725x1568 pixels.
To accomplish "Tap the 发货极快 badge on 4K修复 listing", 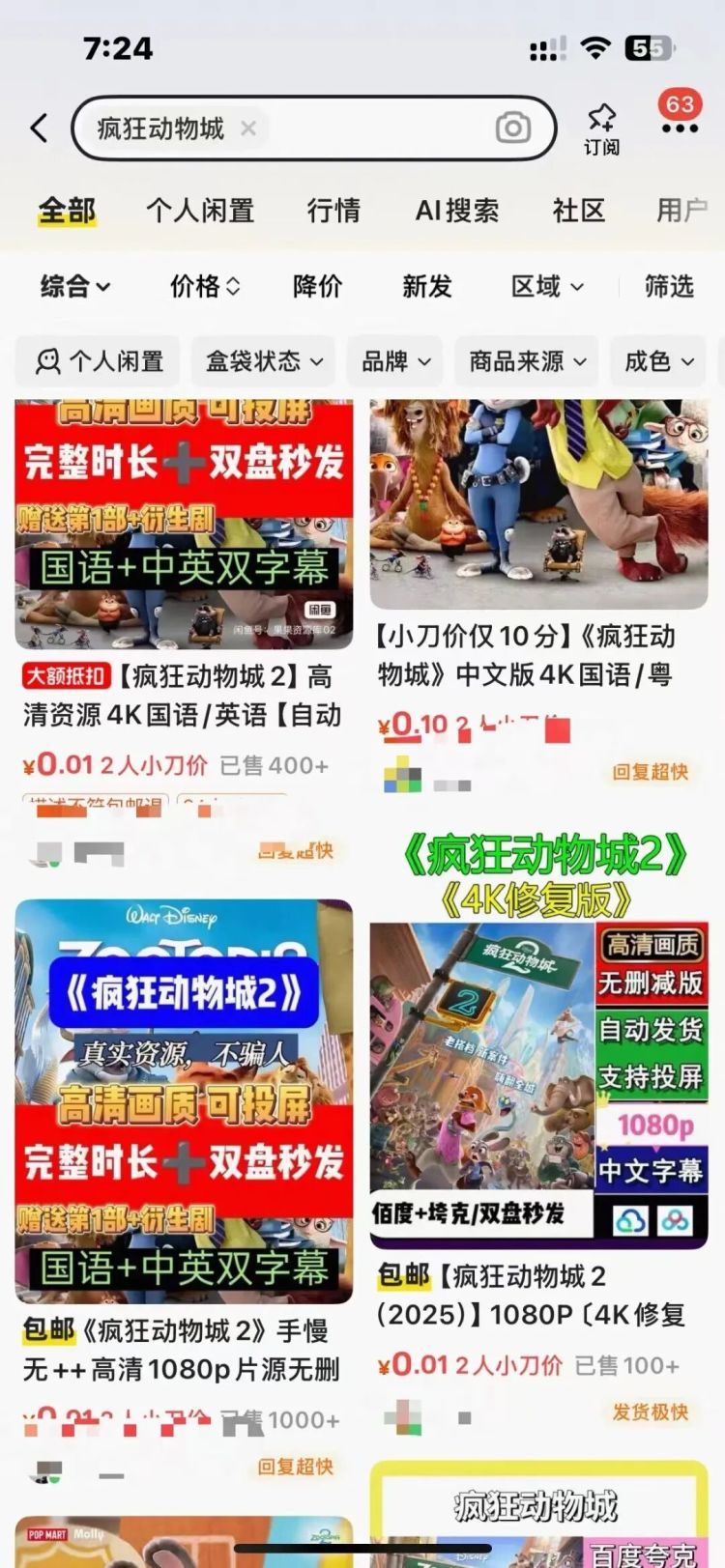I will [x=649, y=1411].
